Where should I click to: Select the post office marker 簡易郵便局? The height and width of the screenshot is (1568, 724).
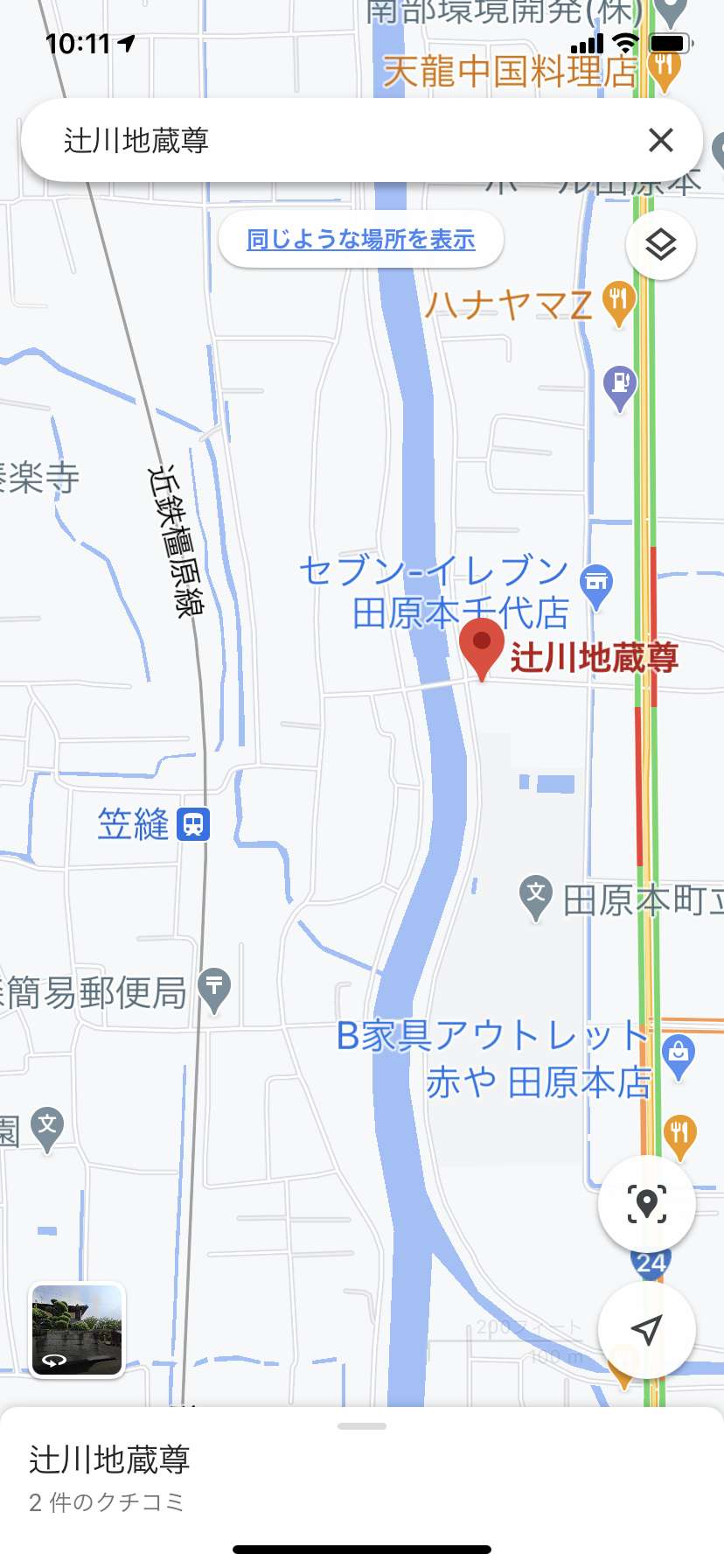214,990
